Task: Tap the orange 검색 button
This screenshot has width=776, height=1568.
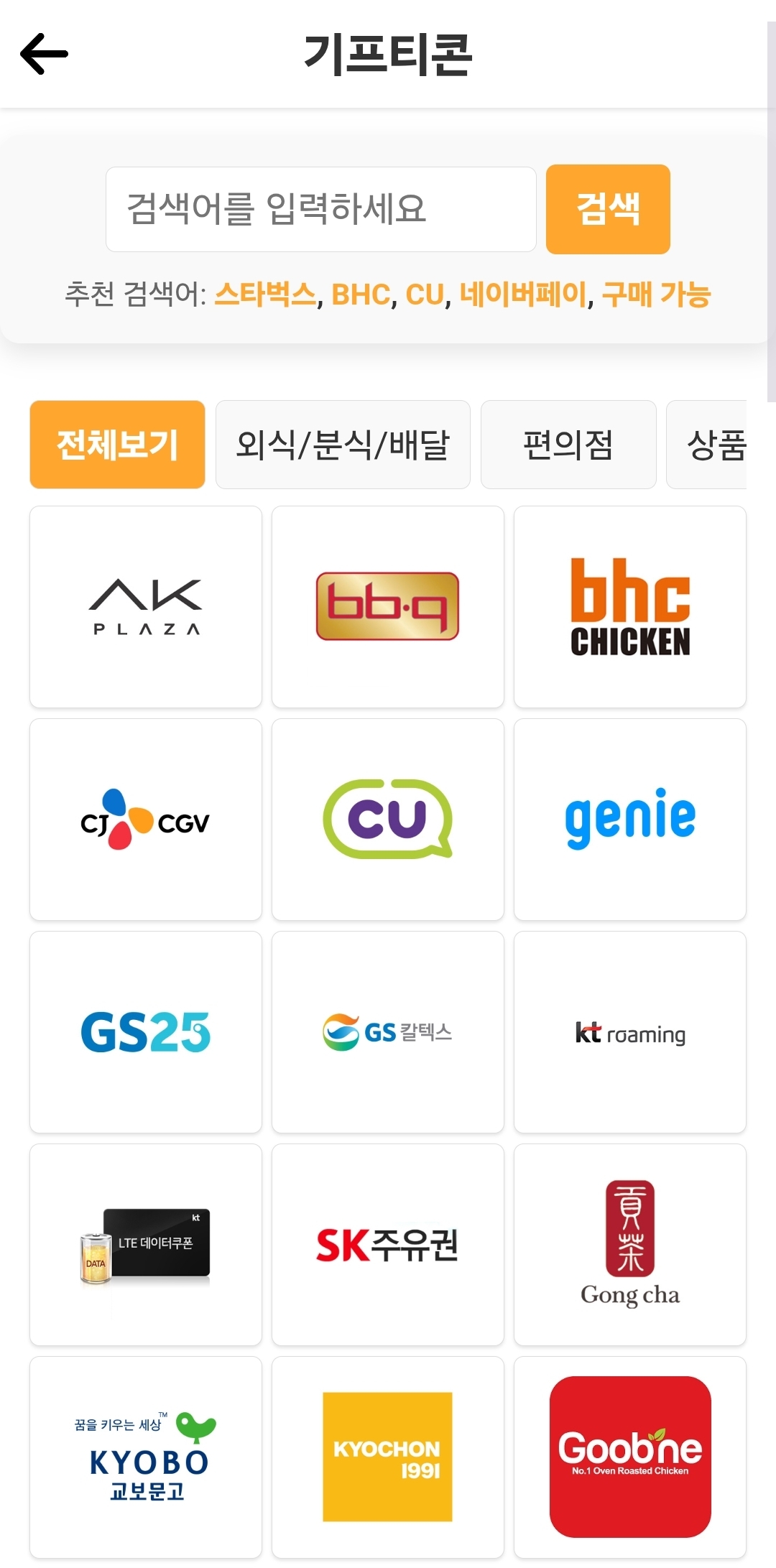Action: 608,209
